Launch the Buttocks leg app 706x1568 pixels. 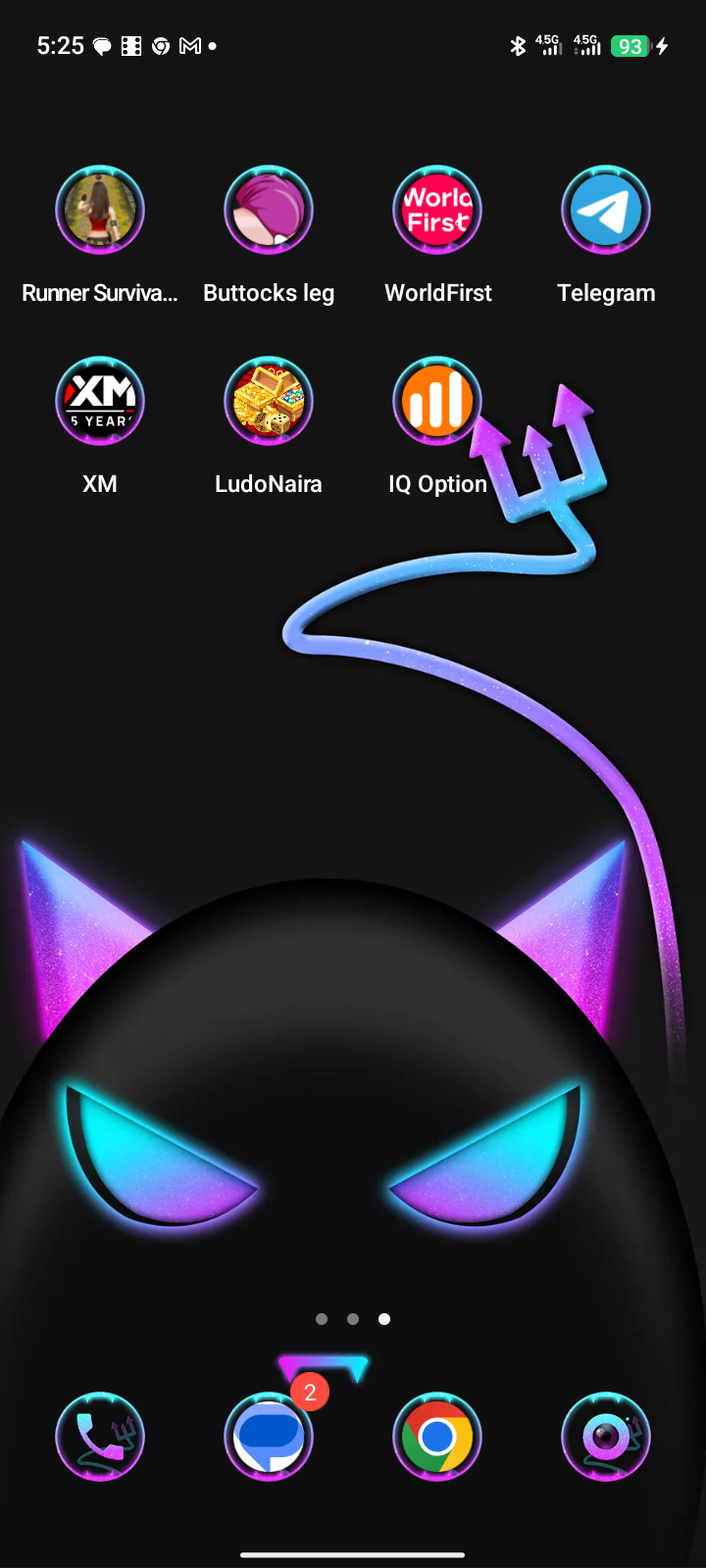click(x=269, y=211)
